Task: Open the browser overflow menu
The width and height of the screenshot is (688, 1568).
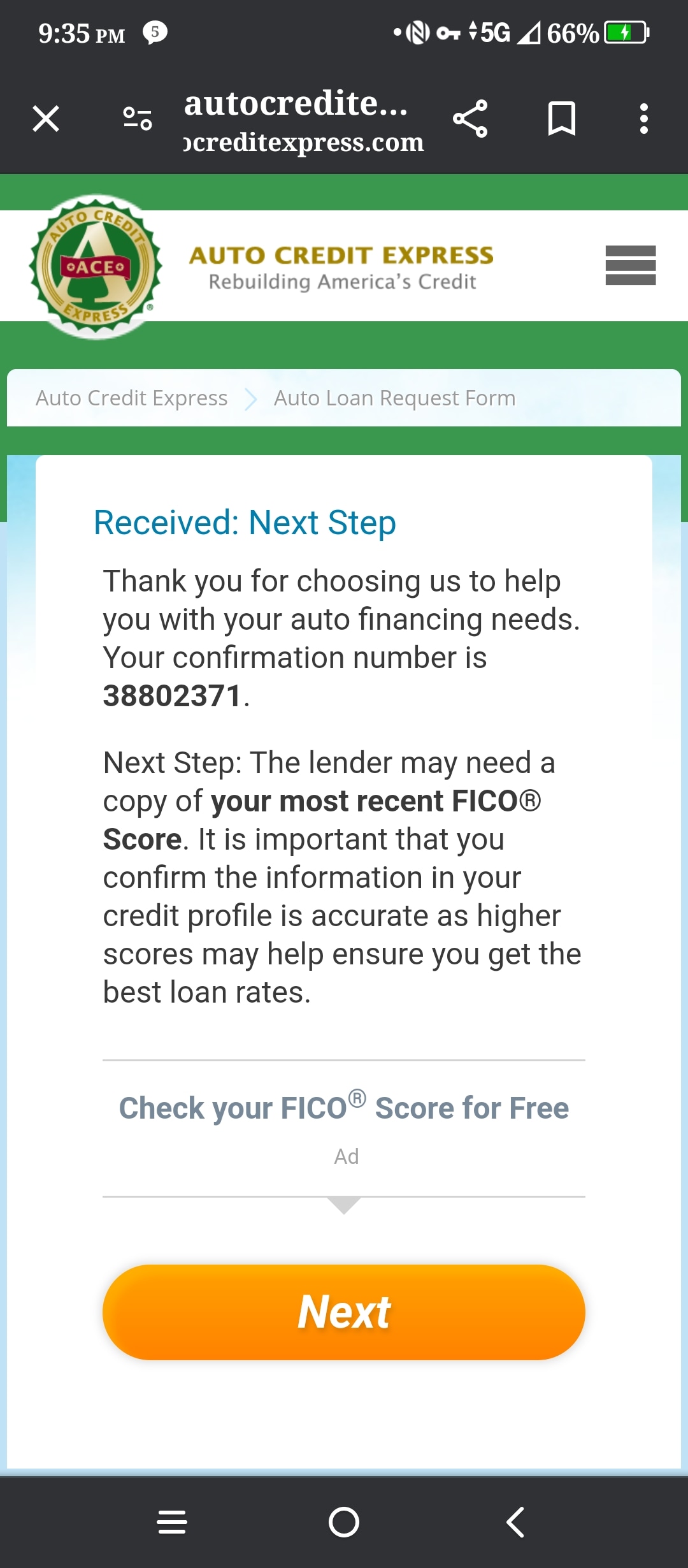Action: pos(644,119)
